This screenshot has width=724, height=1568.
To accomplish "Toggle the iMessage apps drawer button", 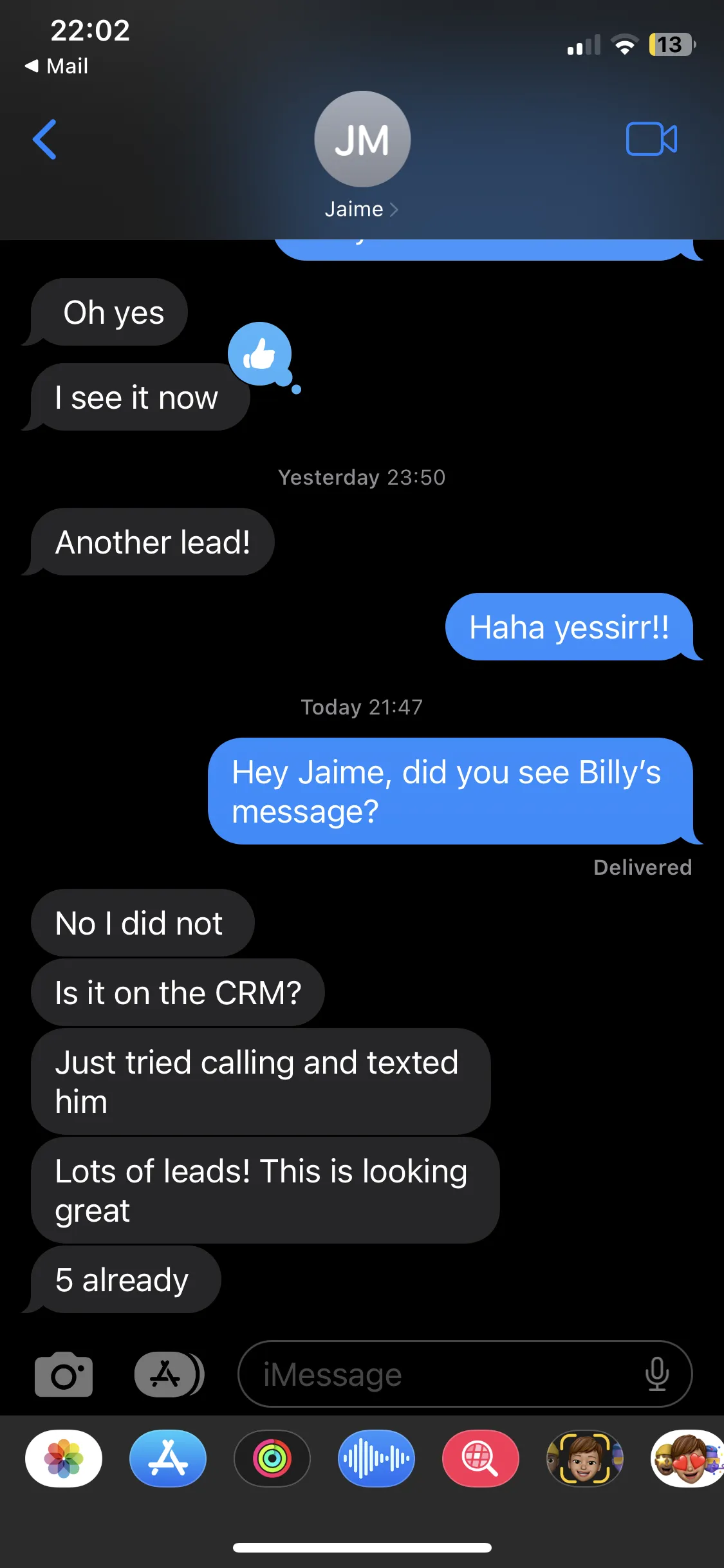I will (x=168, y=1374).
